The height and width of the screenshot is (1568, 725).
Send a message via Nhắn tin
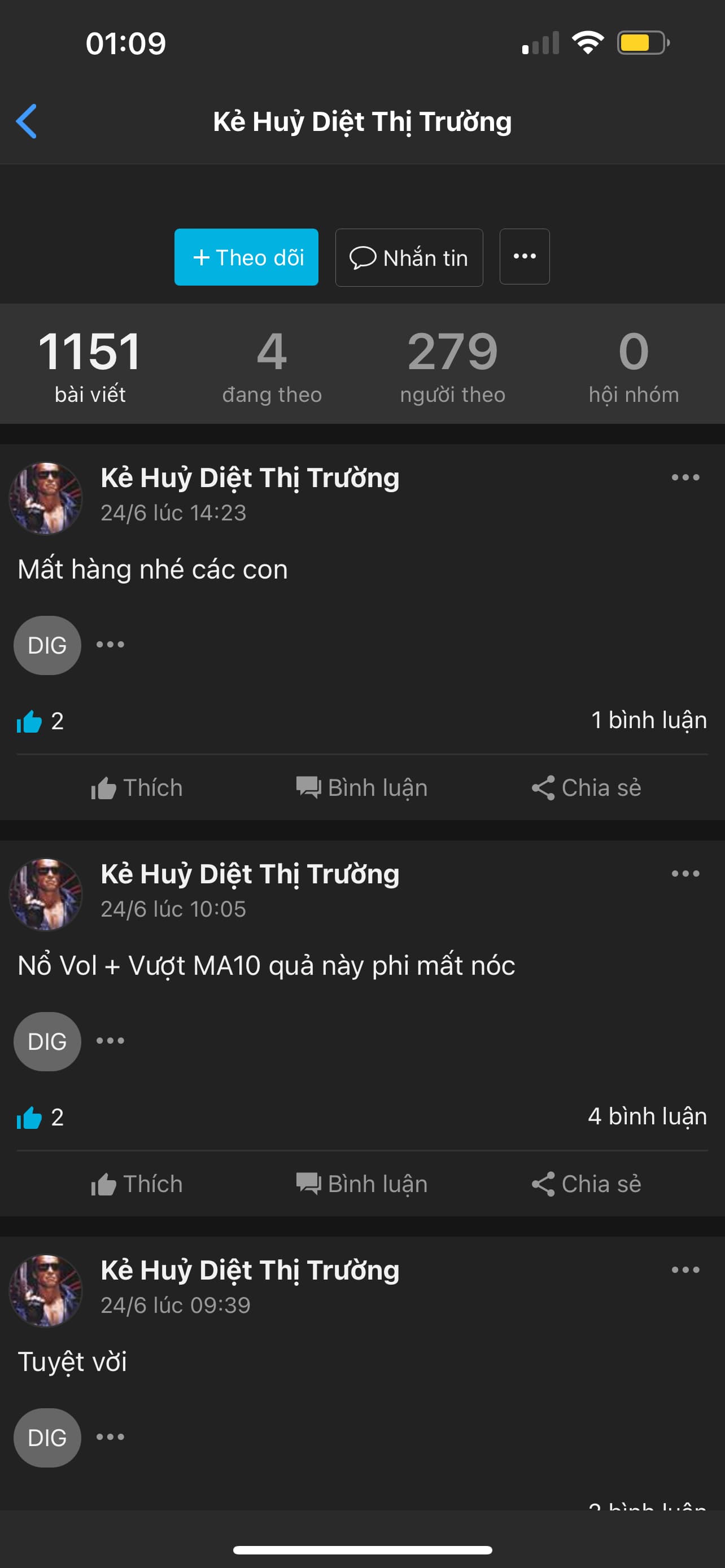pyautogui.click(x=409, y=257)
